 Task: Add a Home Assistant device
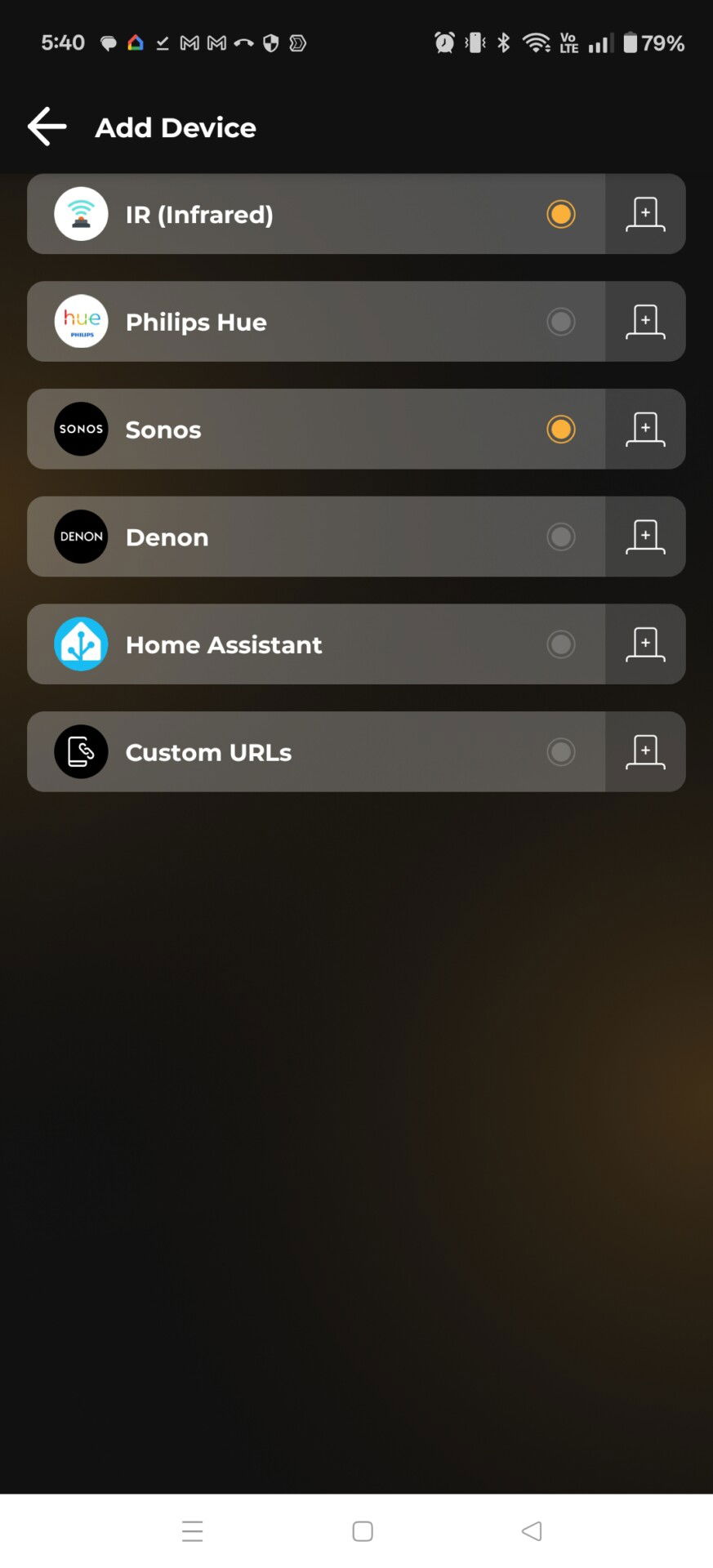coord(645,644)
